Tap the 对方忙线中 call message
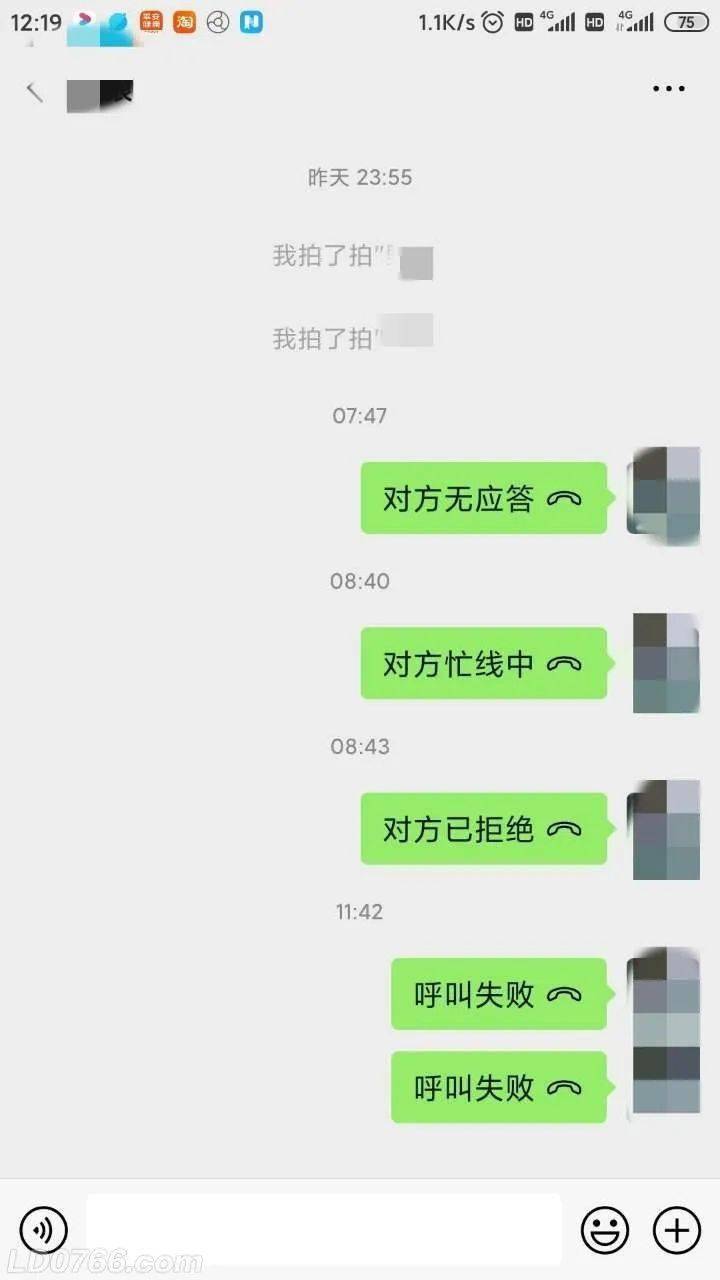 point(483,664)
